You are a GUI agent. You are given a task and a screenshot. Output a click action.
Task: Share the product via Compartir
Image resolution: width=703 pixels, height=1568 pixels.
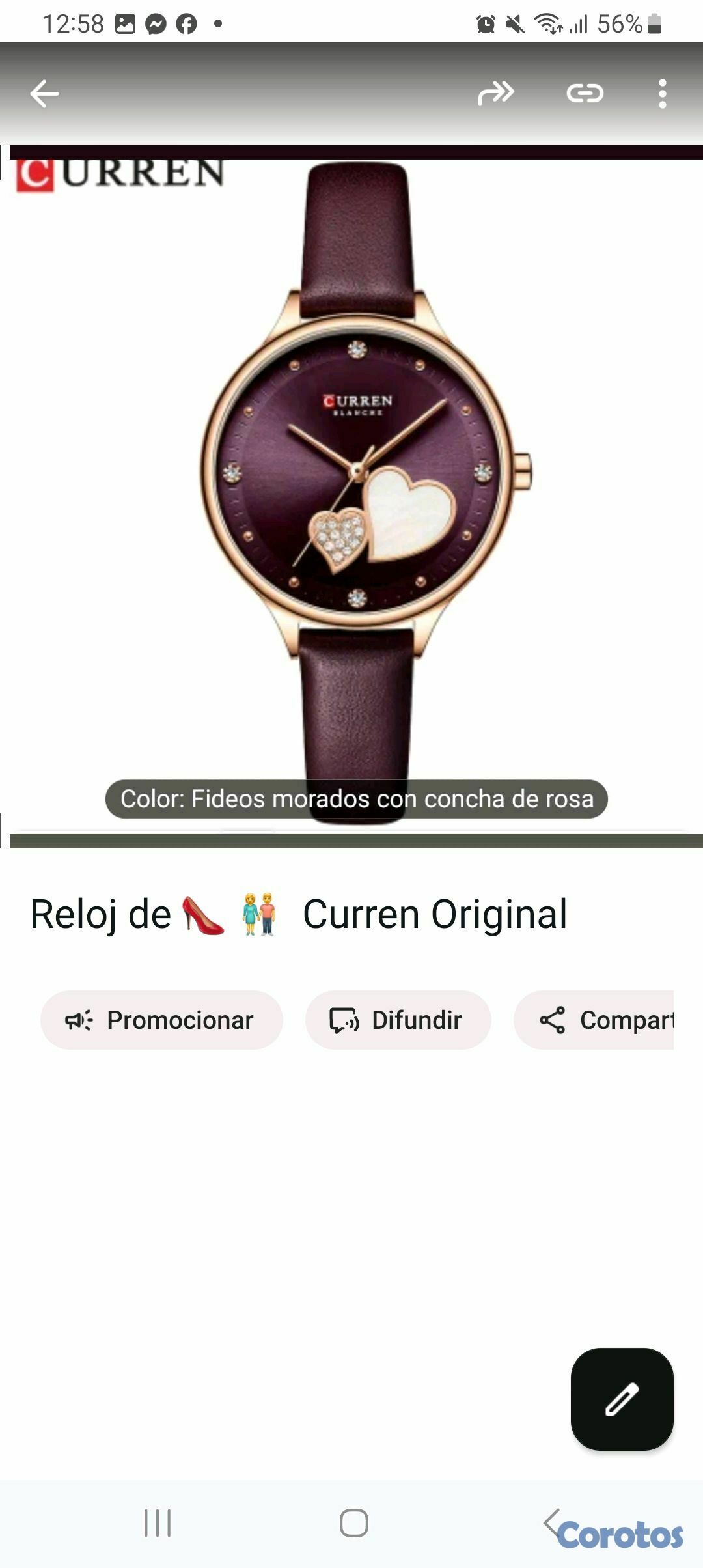click(x=594, y=1020)
